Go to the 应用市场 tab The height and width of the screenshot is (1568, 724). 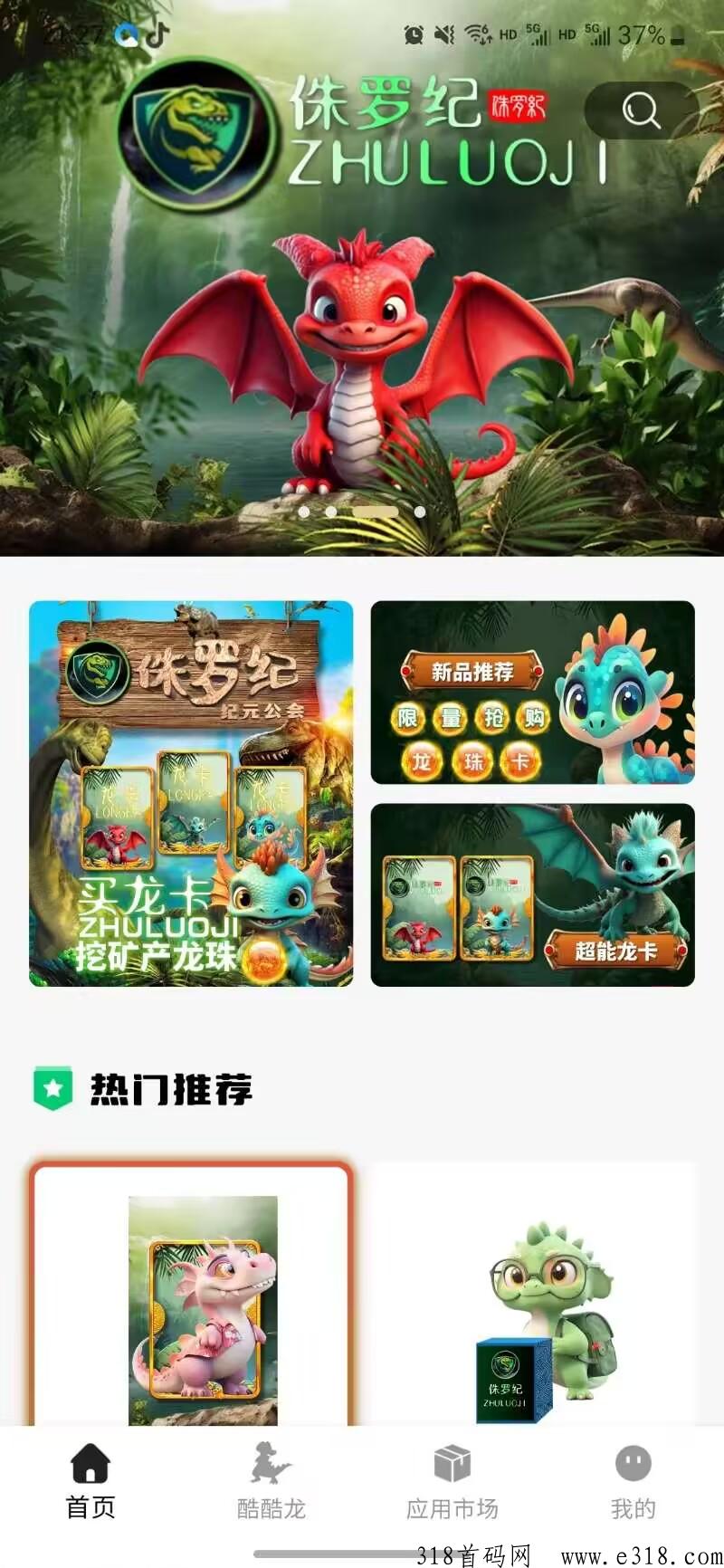click(452, 1481)
